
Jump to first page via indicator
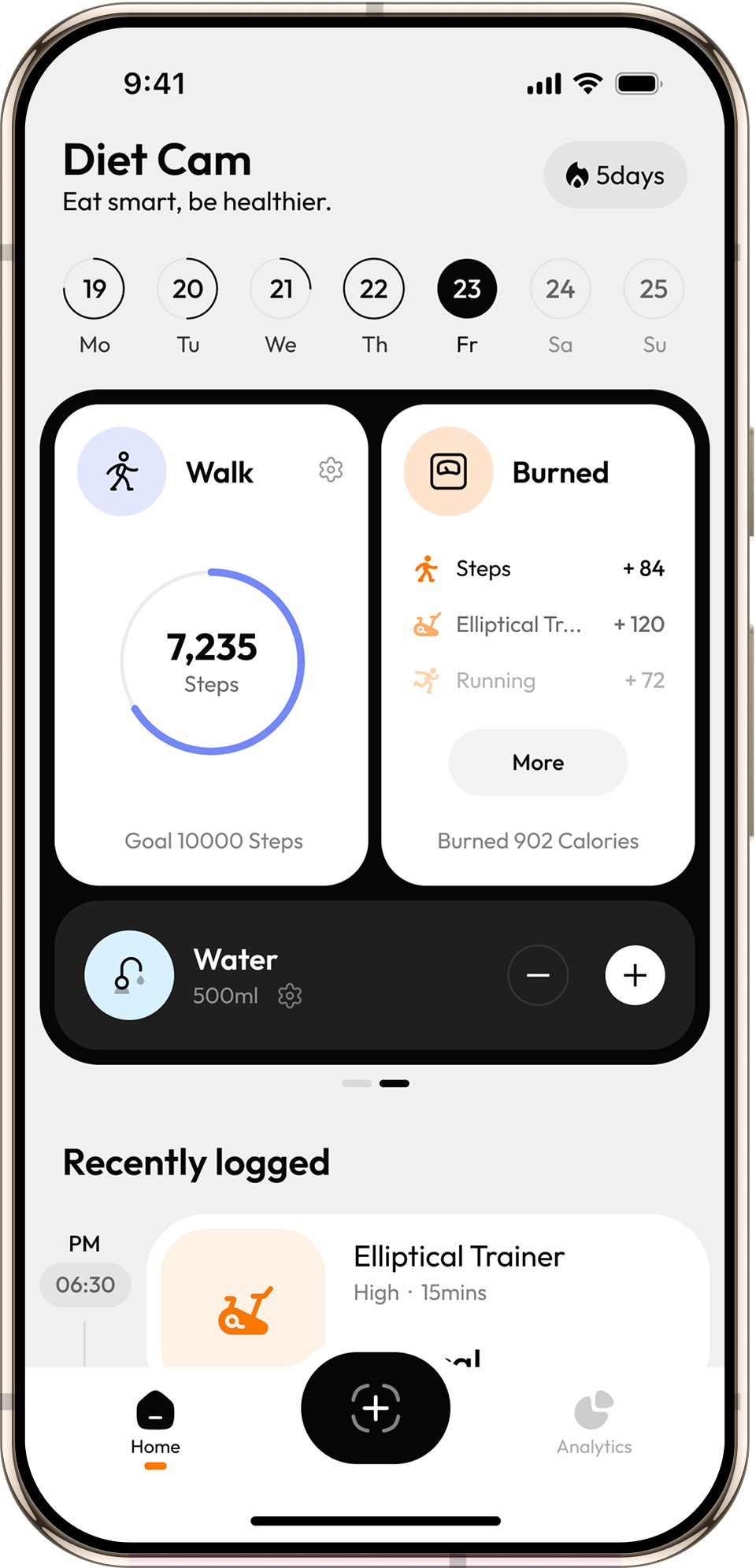pos(357,1084)
